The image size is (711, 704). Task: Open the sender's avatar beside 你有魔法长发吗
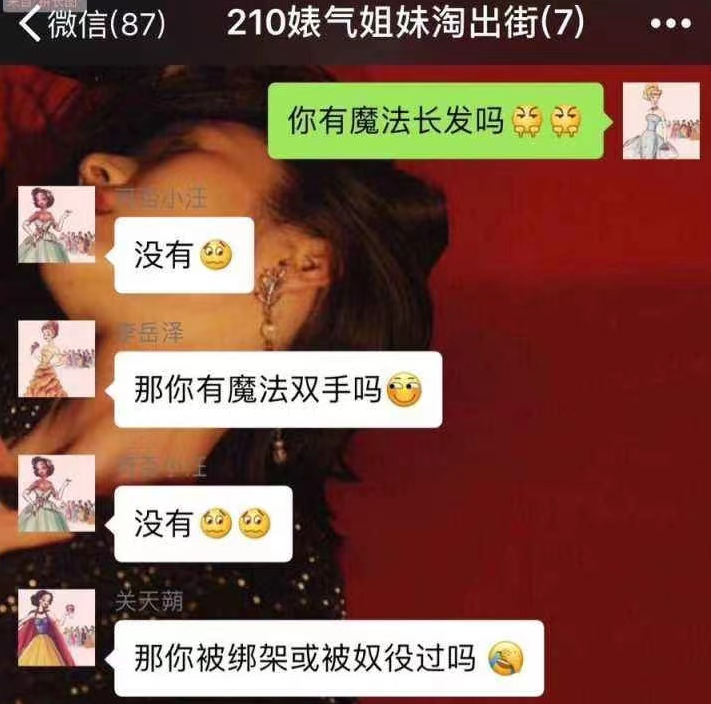661,121
